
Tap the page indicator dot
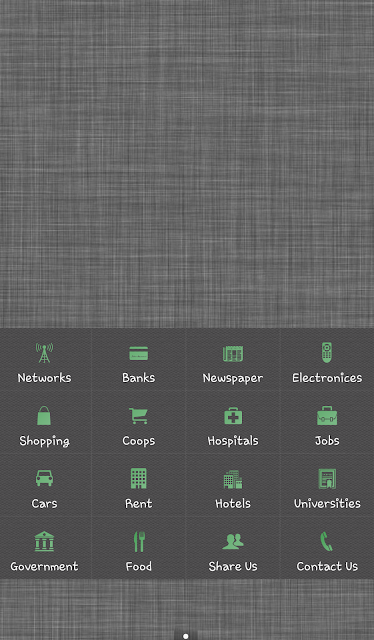coord(186,636)
